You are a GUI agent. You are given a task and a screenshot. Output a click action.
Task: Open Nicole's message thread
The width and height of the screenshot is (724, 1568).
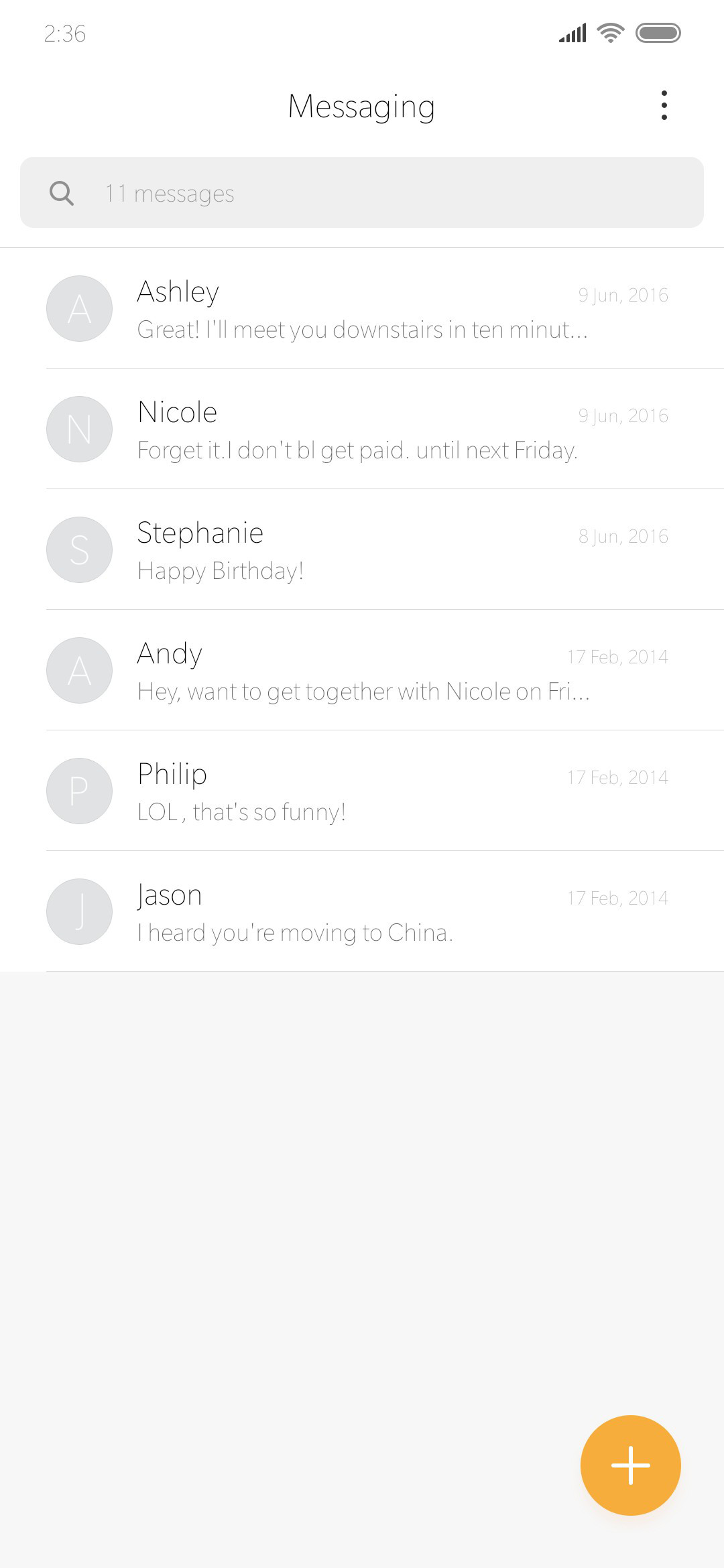362,429
